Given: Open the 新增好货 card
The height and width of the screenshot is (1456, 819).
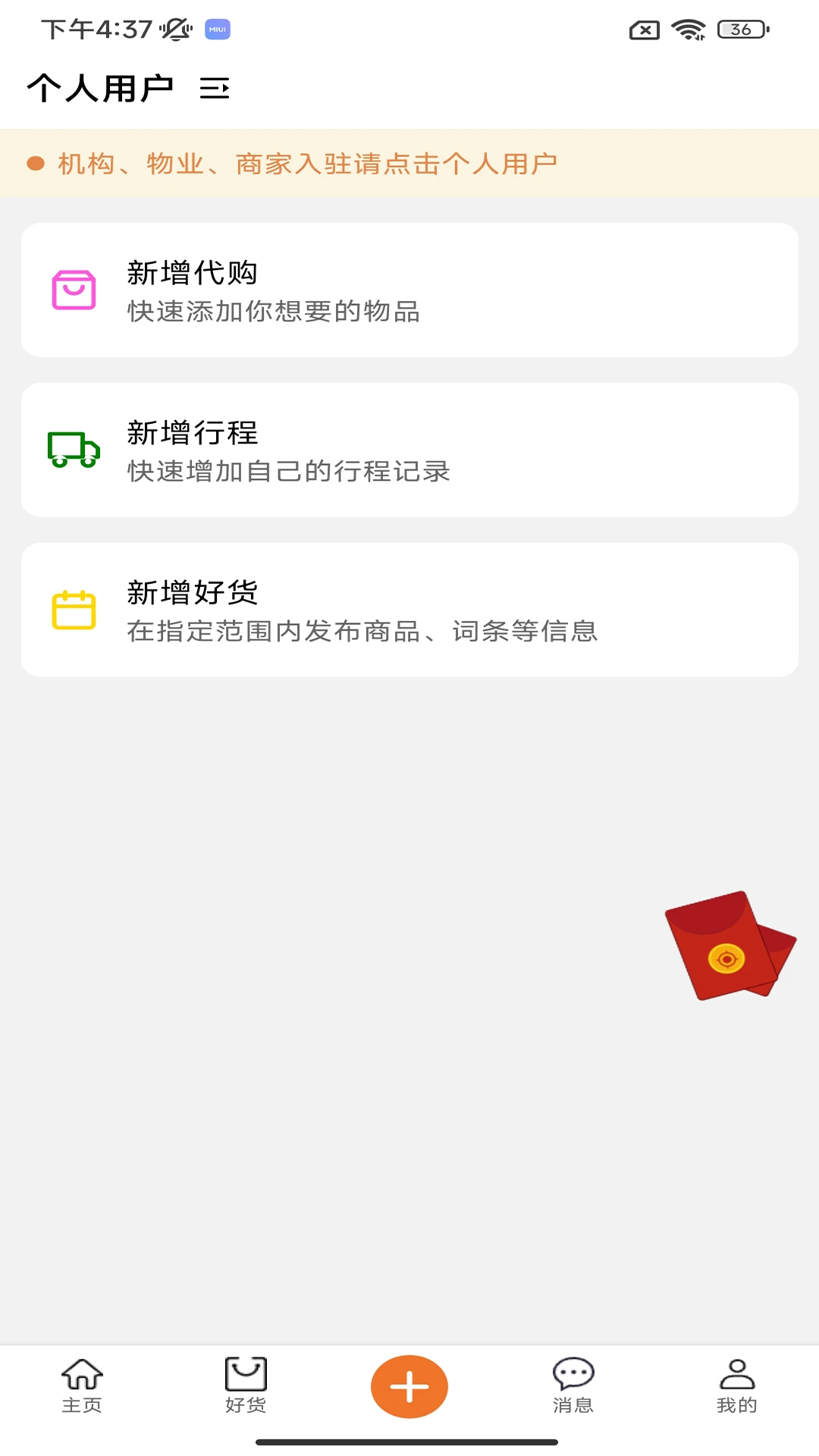Looking at the screenshot, I should coord(409,610).
